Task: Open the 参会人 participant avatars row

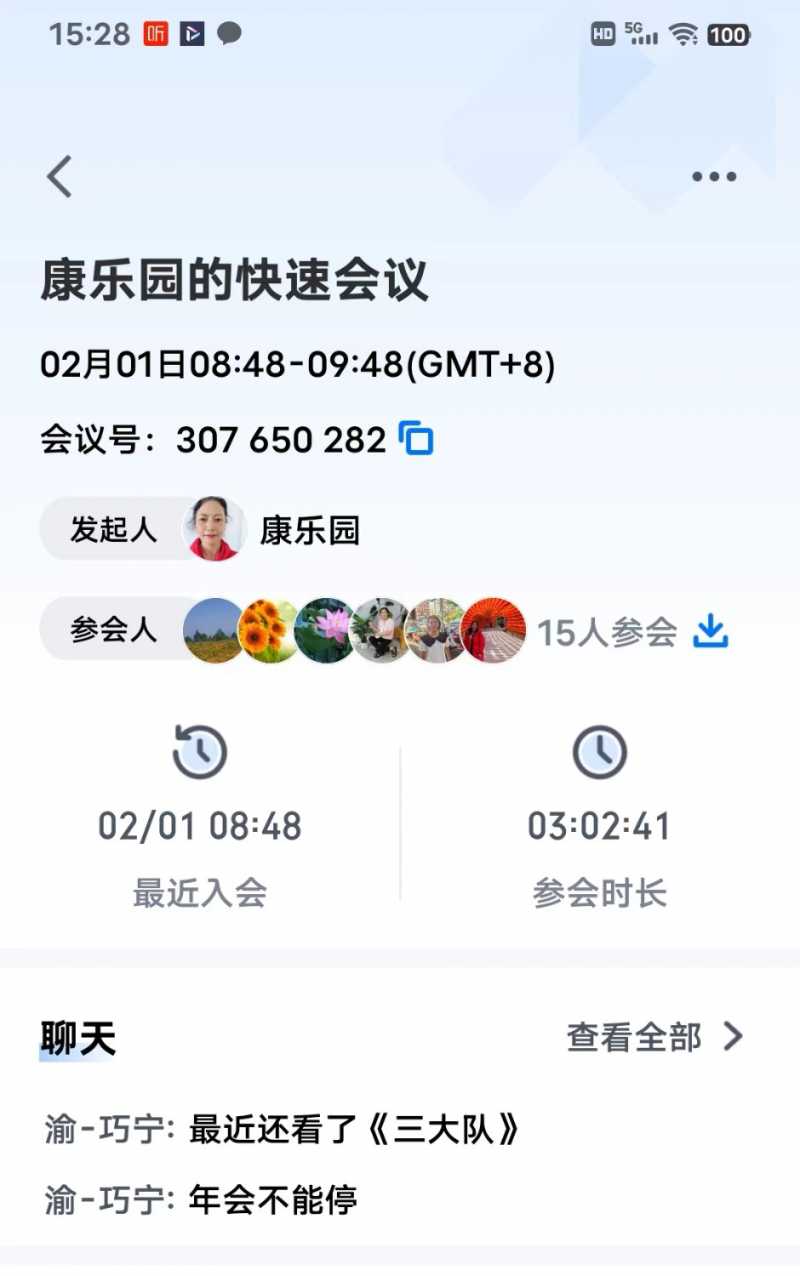Action: pyautogui.click(x=355, y=631)
